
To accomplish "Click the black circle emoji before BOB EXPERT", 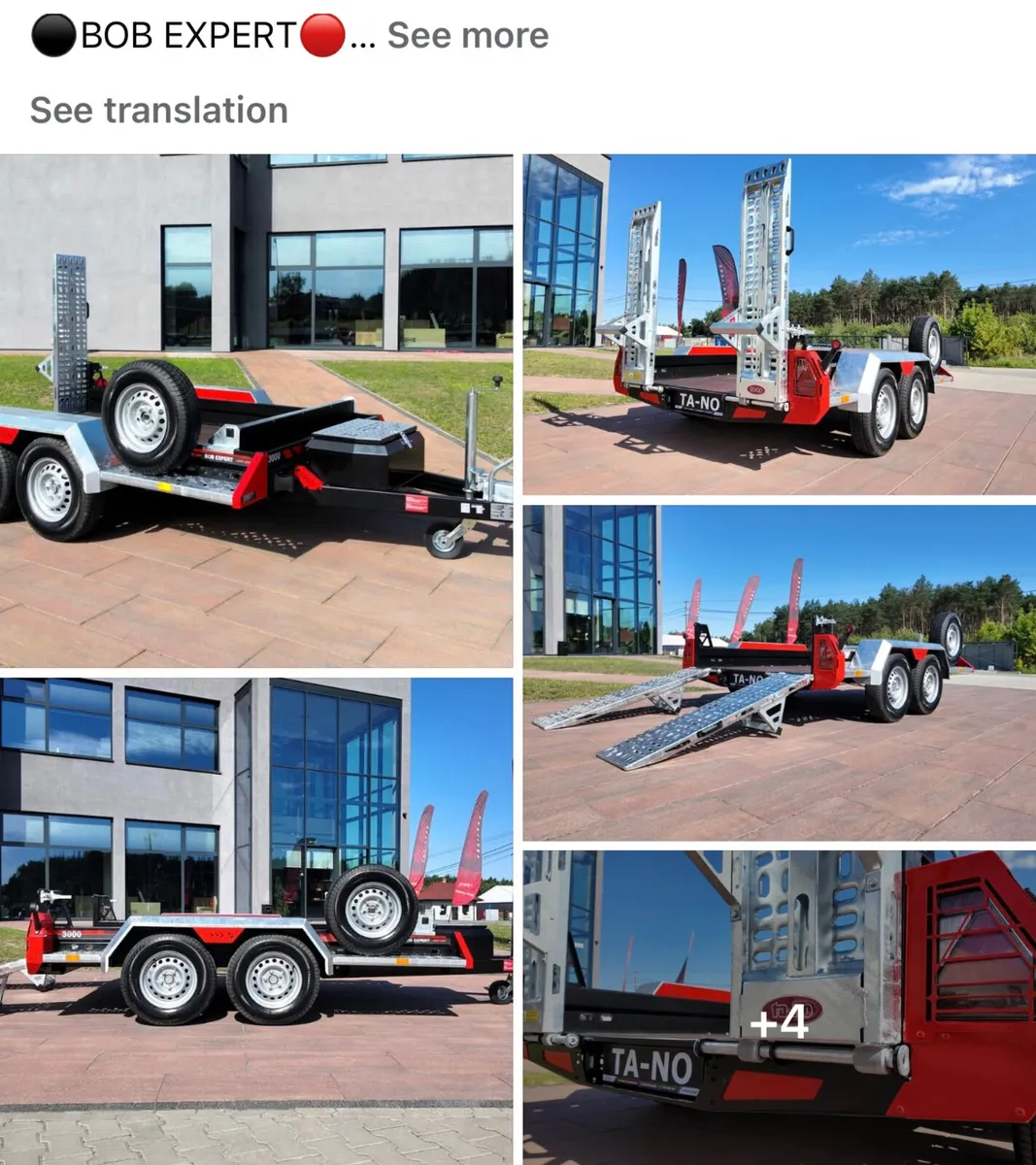I will (53, 32).
